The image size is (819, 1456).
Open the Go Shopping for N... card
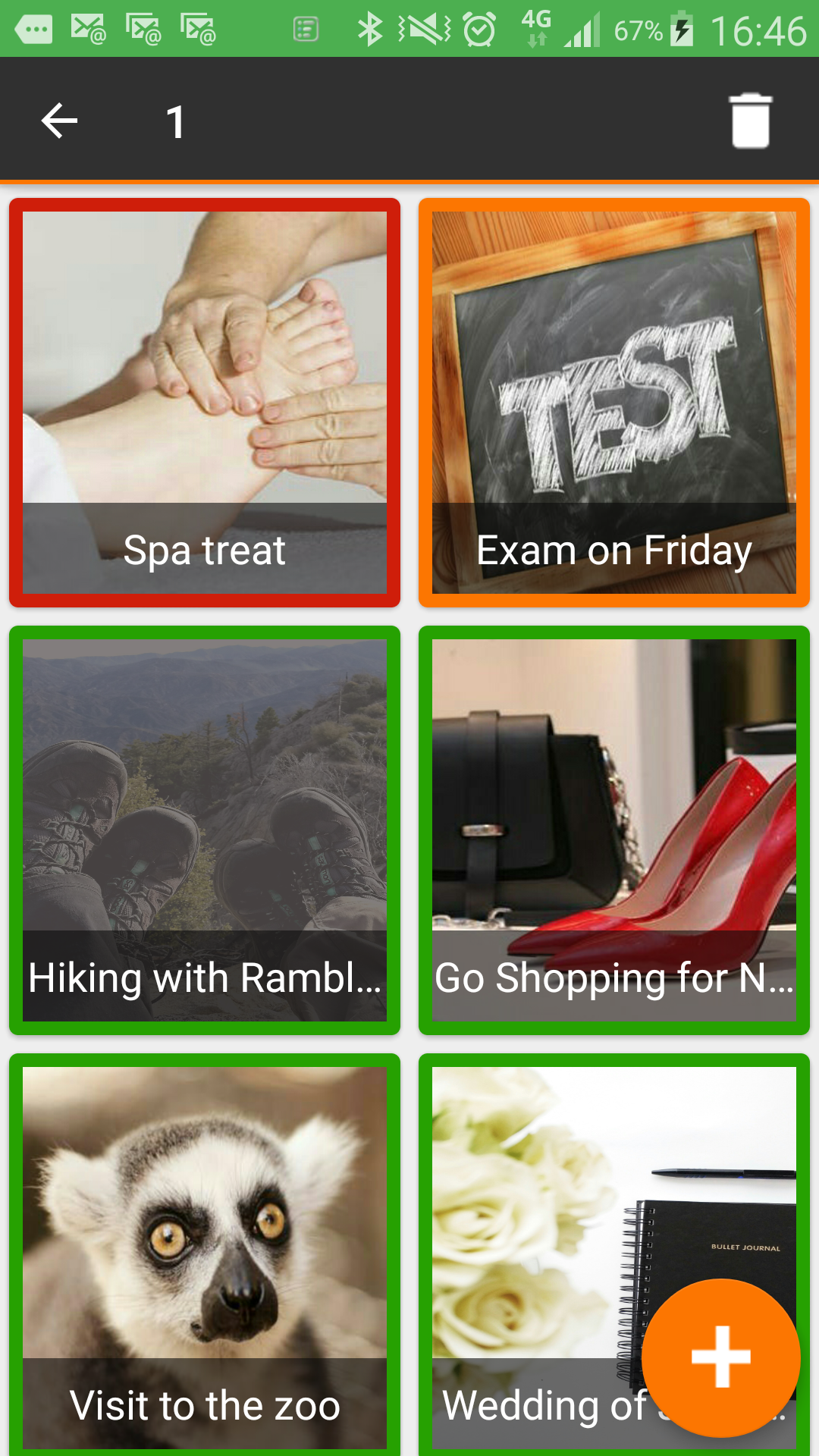[x=614, y=830]
